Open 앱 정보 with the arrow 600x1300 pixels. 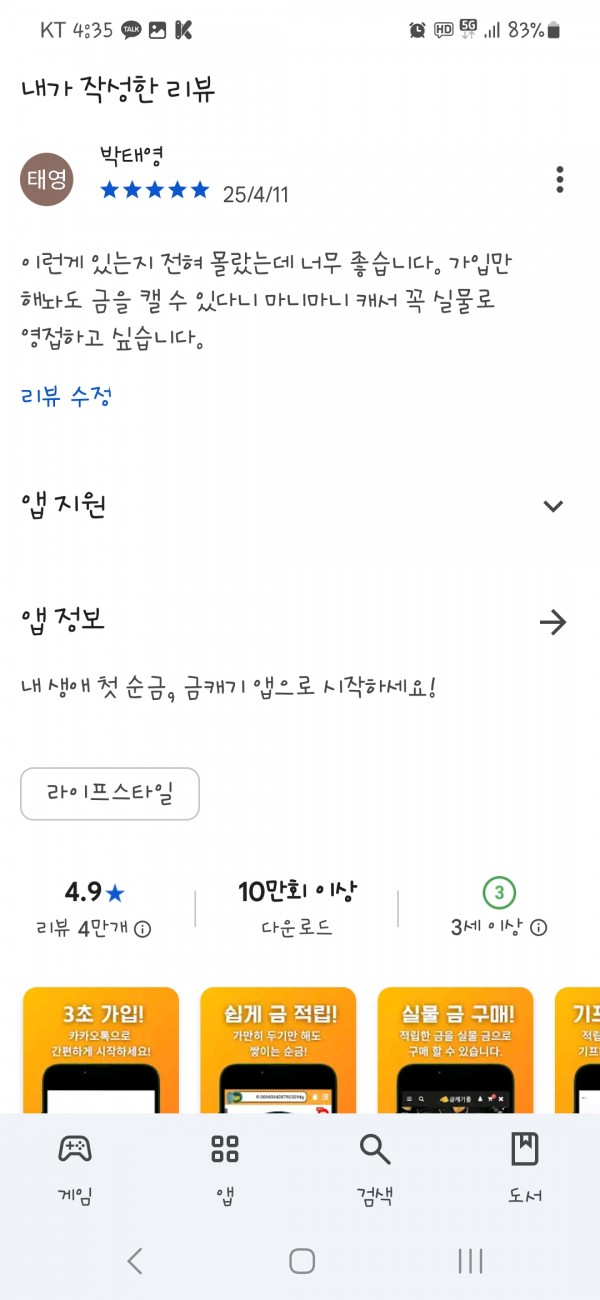[x=553, y=623]
